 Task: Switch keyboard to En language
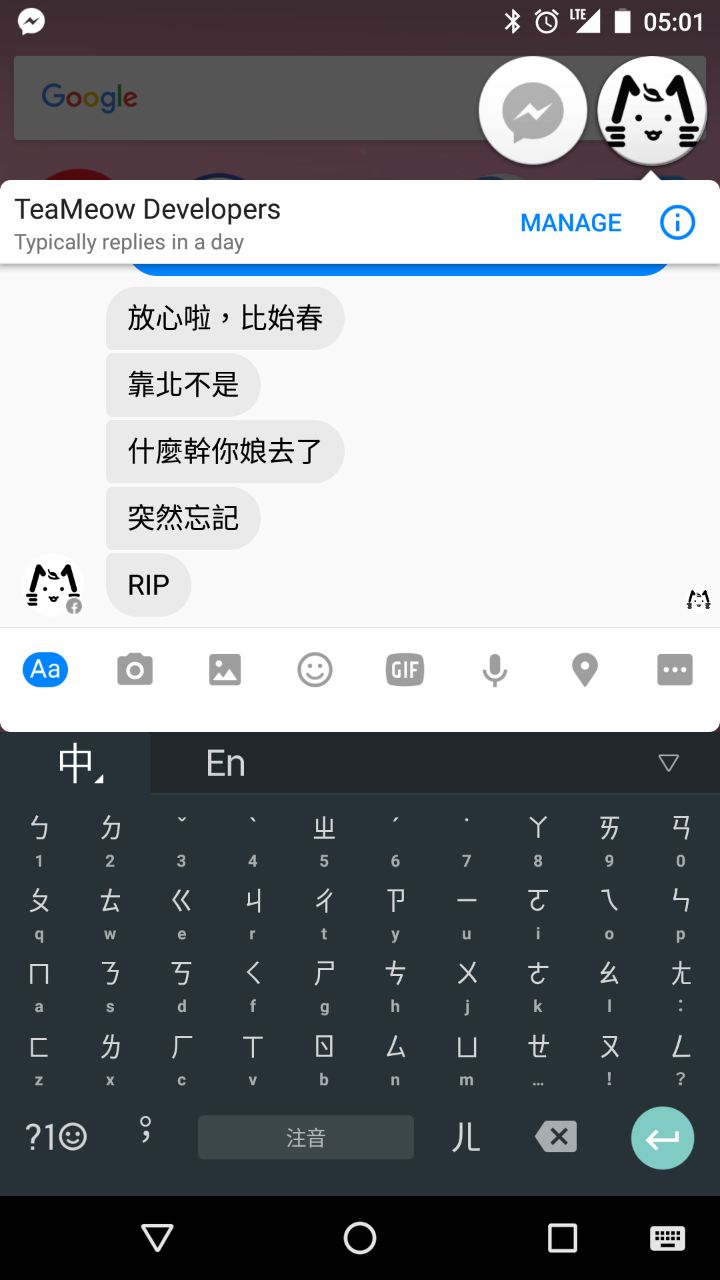click(225, 764)
